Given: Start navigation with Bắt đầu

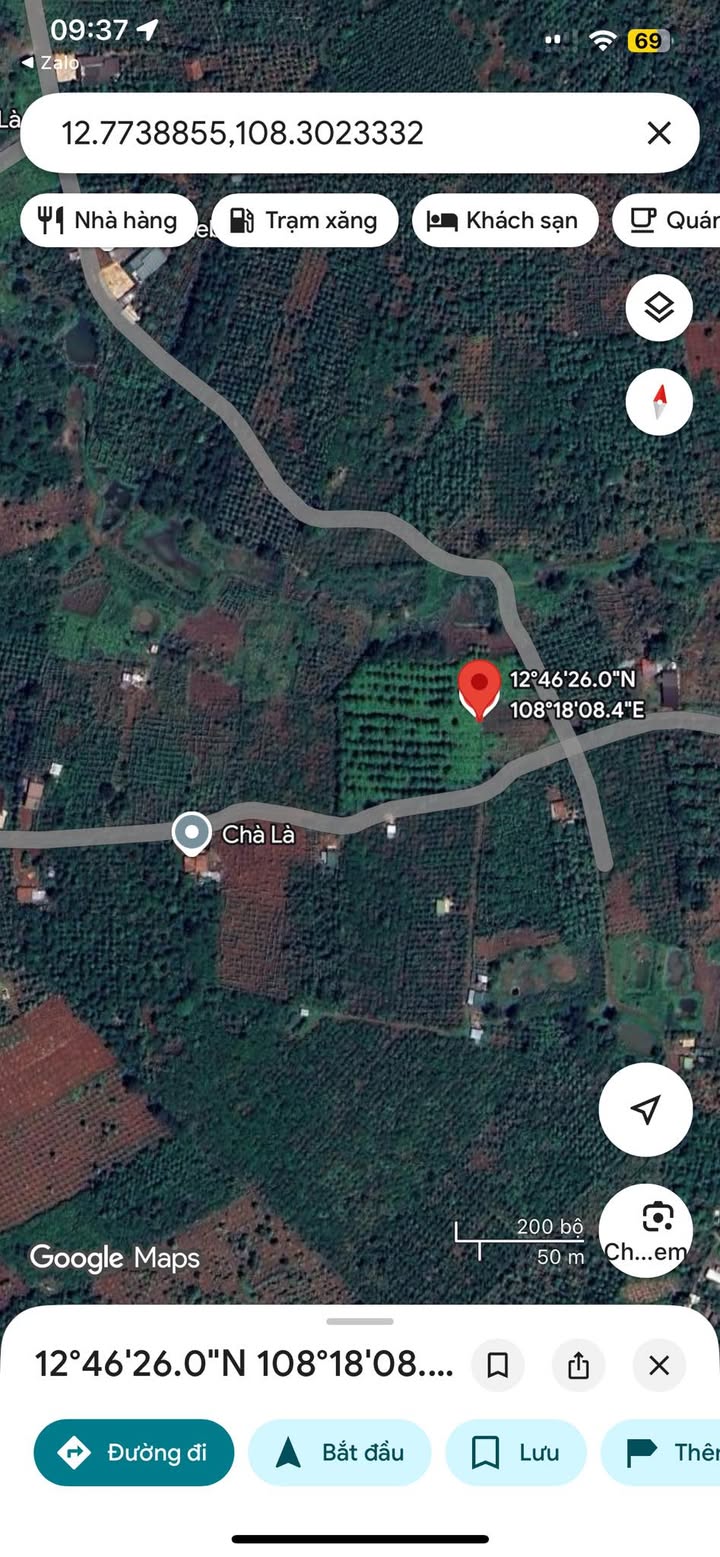Looking at the screenshot, I should (x=339, y=1452).
